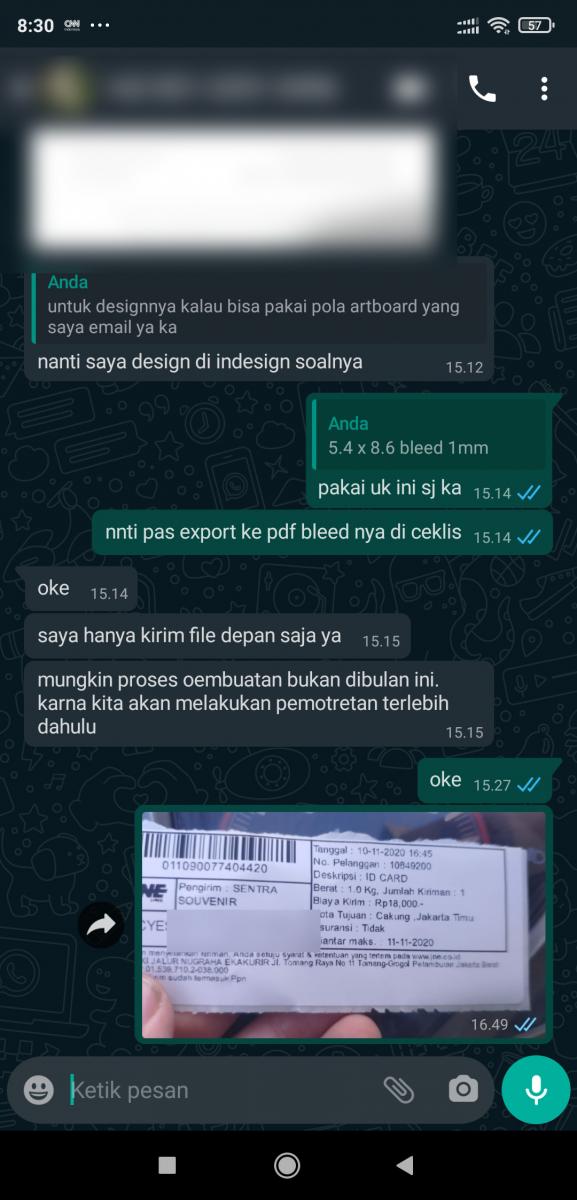Start a voice call
Screen dimensions: 577x1200
pos(482,89)
